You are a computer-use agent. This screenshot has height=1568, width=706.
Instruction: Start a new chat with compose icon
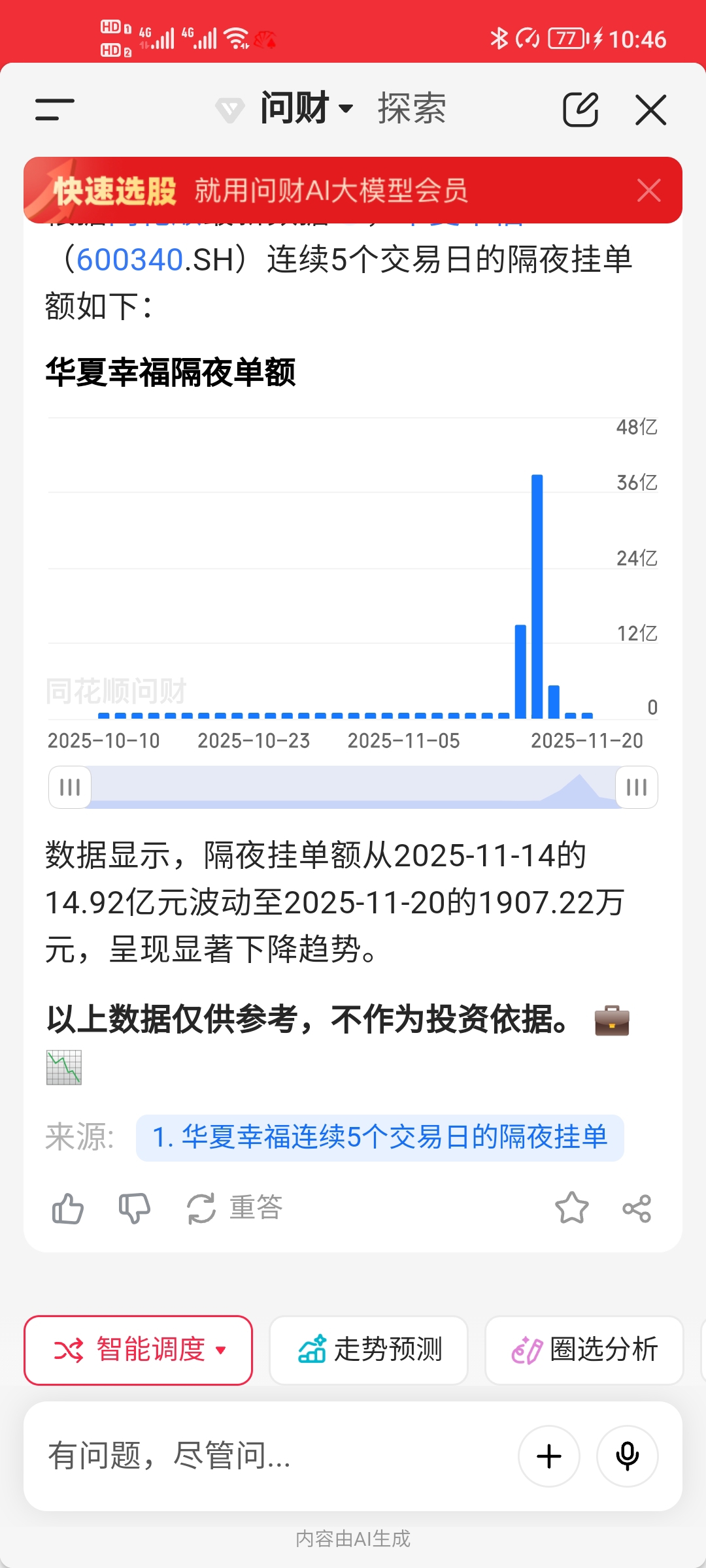point(580,109)
